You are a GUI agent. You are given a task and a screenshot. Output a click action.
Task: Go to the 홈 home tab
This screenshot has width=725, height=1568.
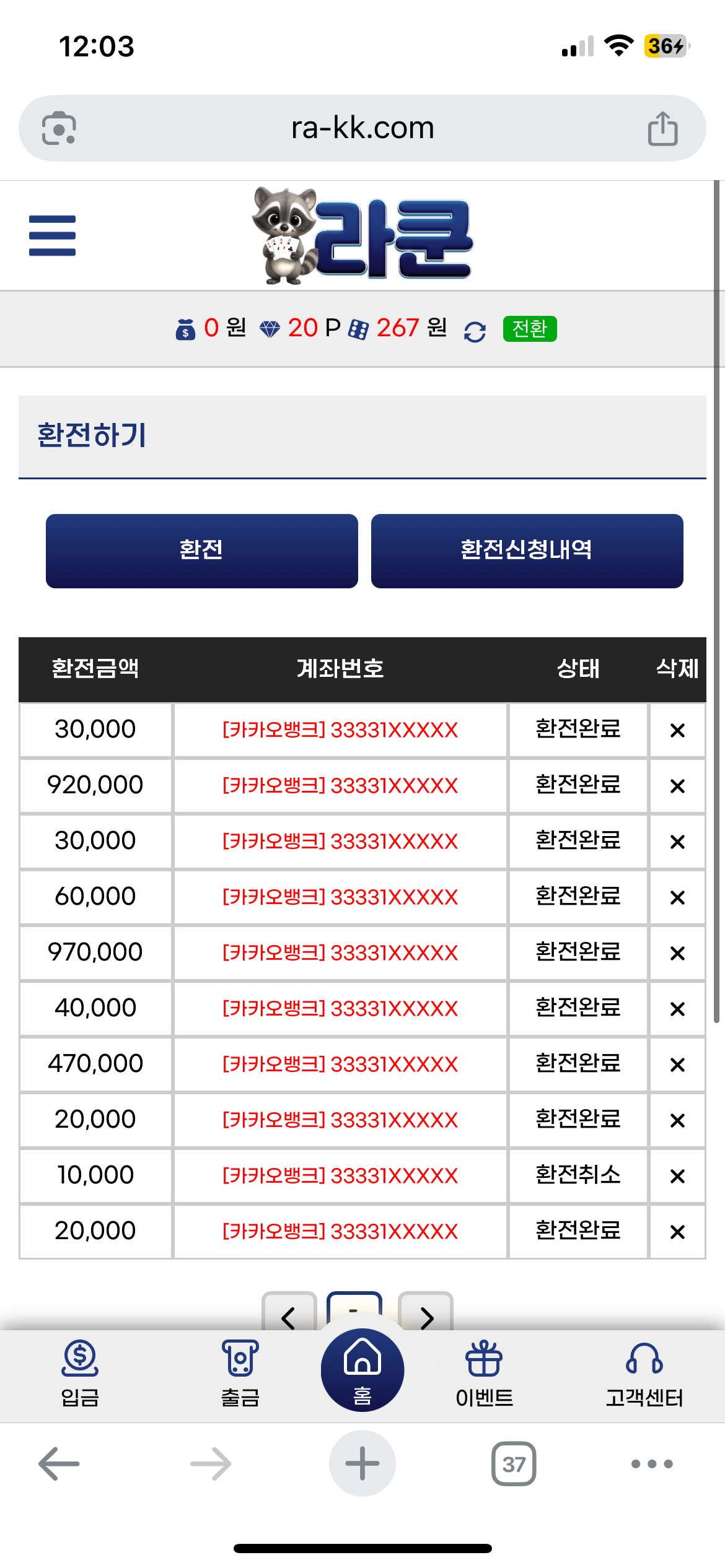click(362, 1370)
